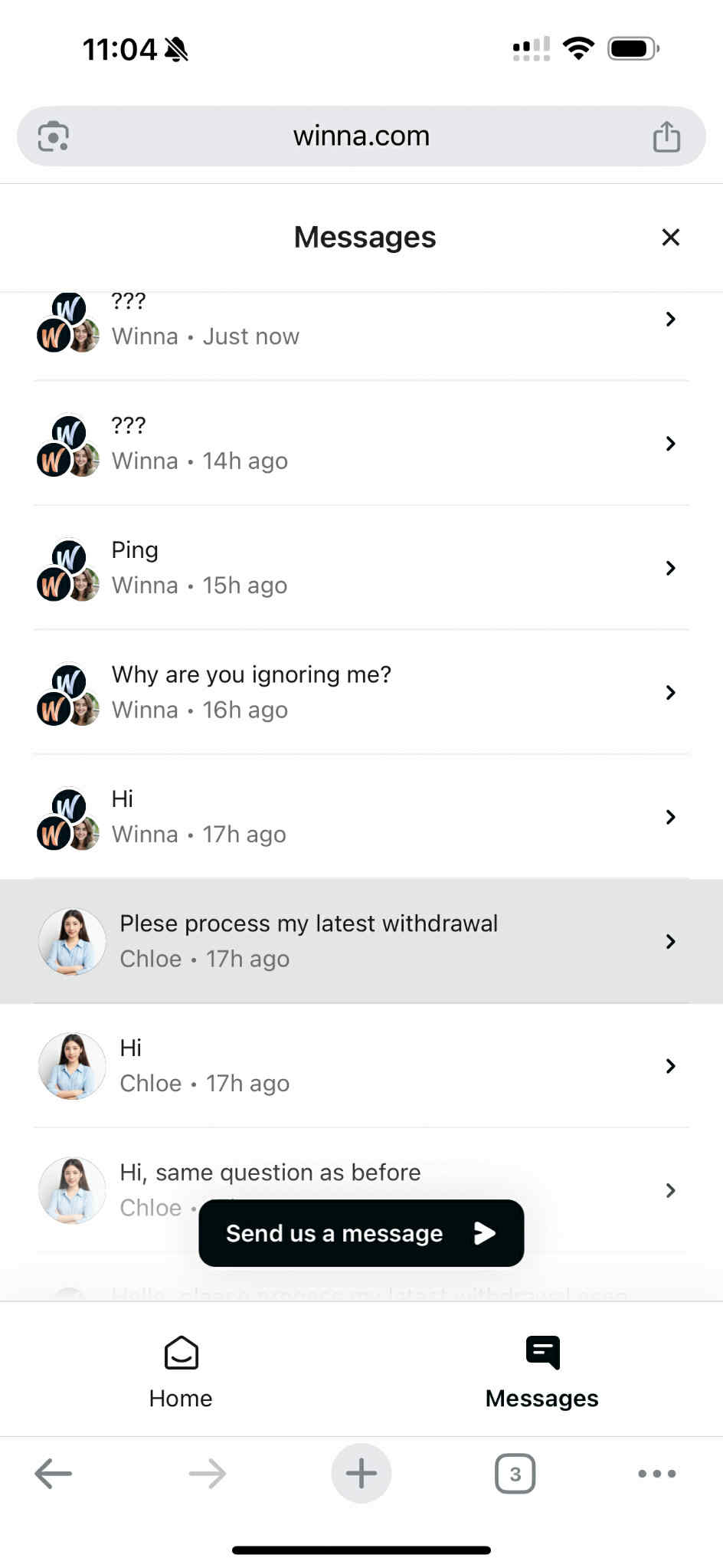
Task: Open the camera search icon in address bar
Action: tap(54, 136)
